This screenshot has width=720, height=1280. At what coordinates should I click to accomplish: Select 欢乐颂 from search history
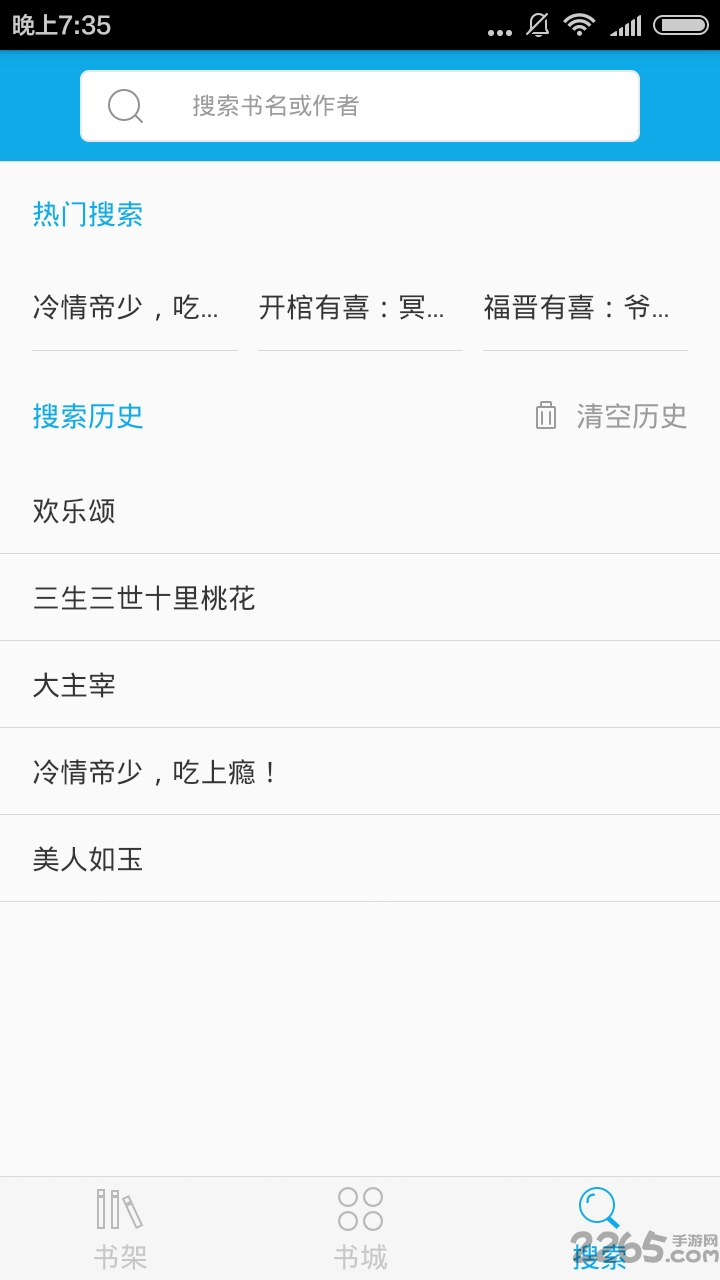(74, 511)
